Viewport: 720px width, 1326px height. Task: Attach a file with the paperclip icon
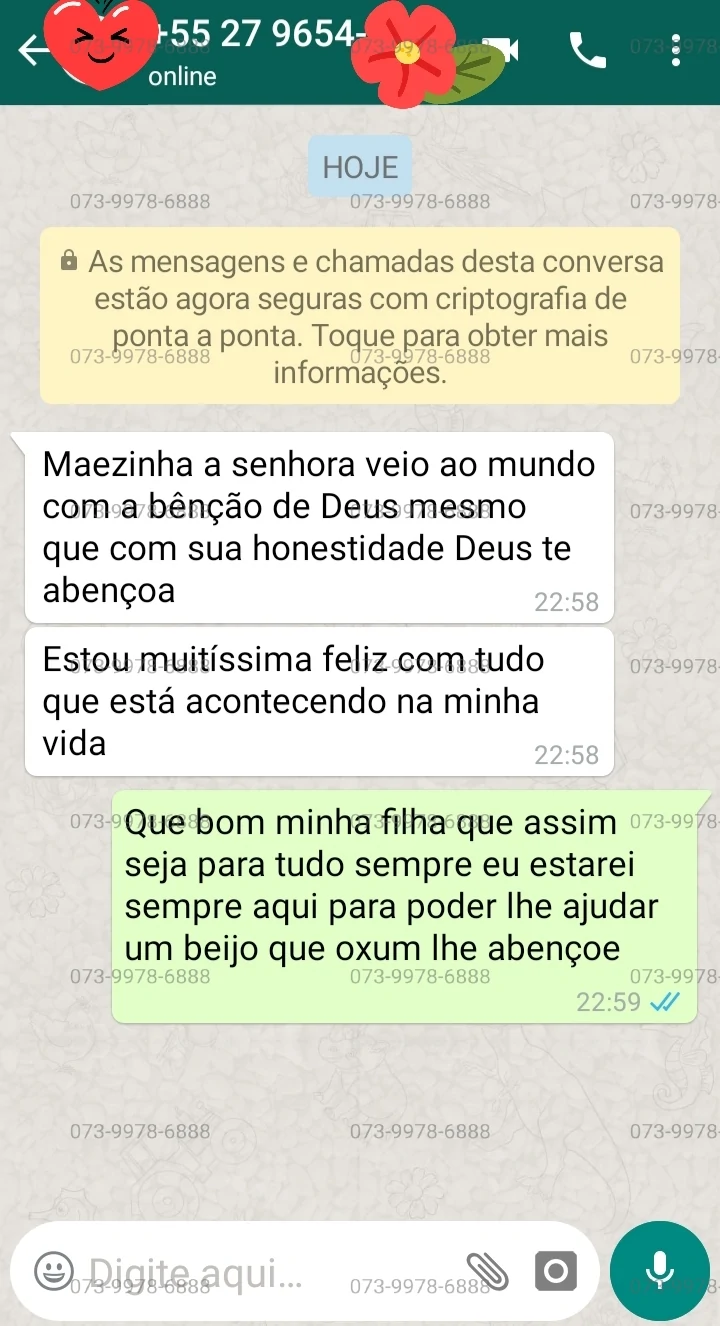pos(488,1271)
